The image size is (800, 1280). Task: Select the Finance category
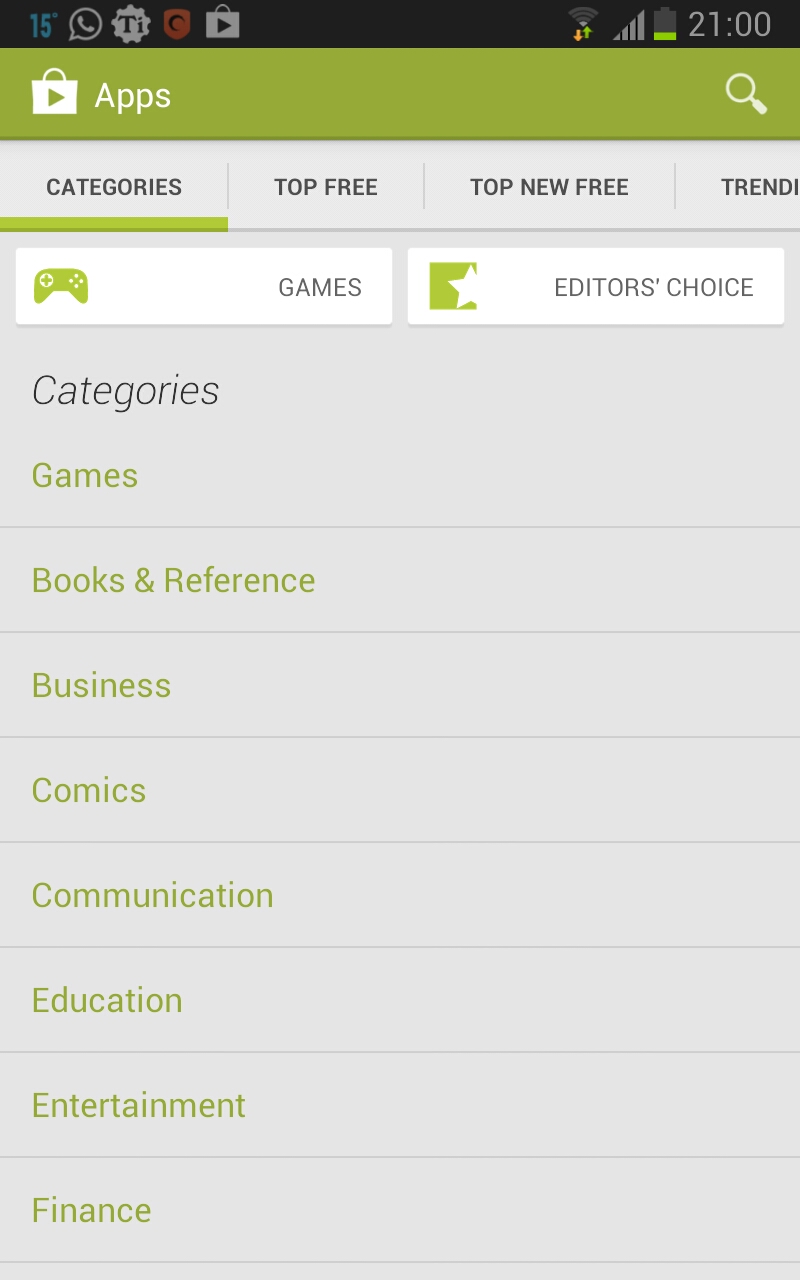tap(92, 1210)
